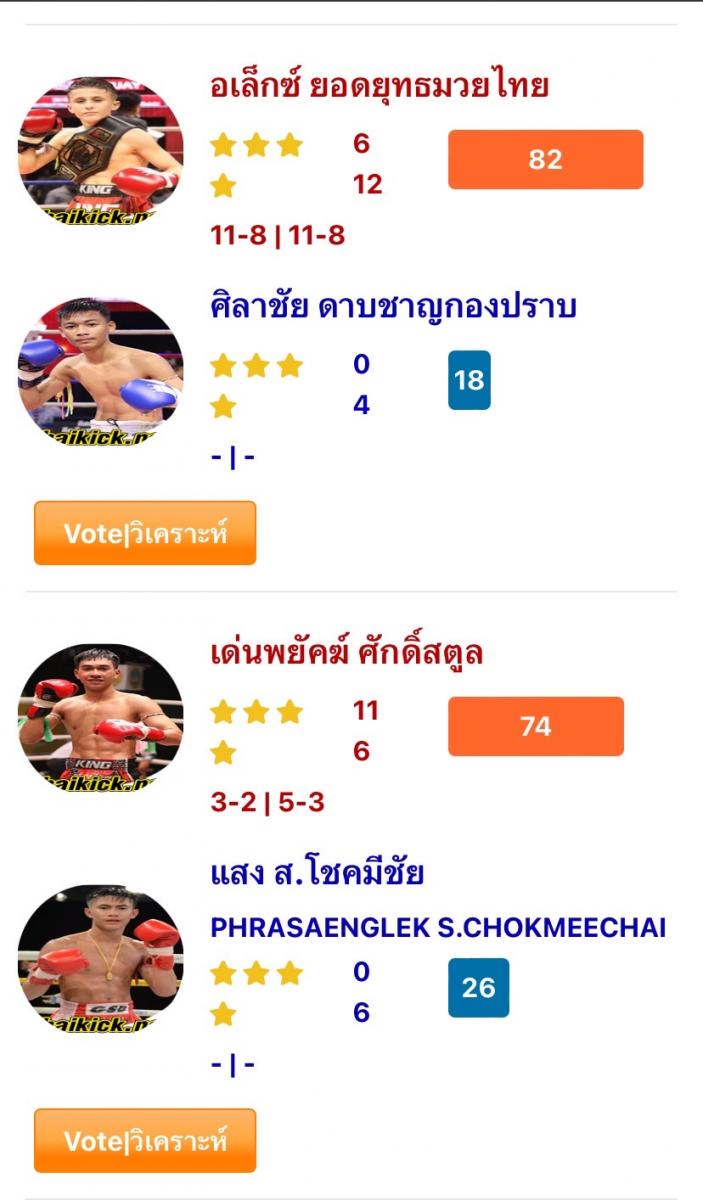Tap Vote button under ศิลาชัย ดาบชาญกองปราบ
This screenshot has height=1200, width=703.
coord(145,533)
